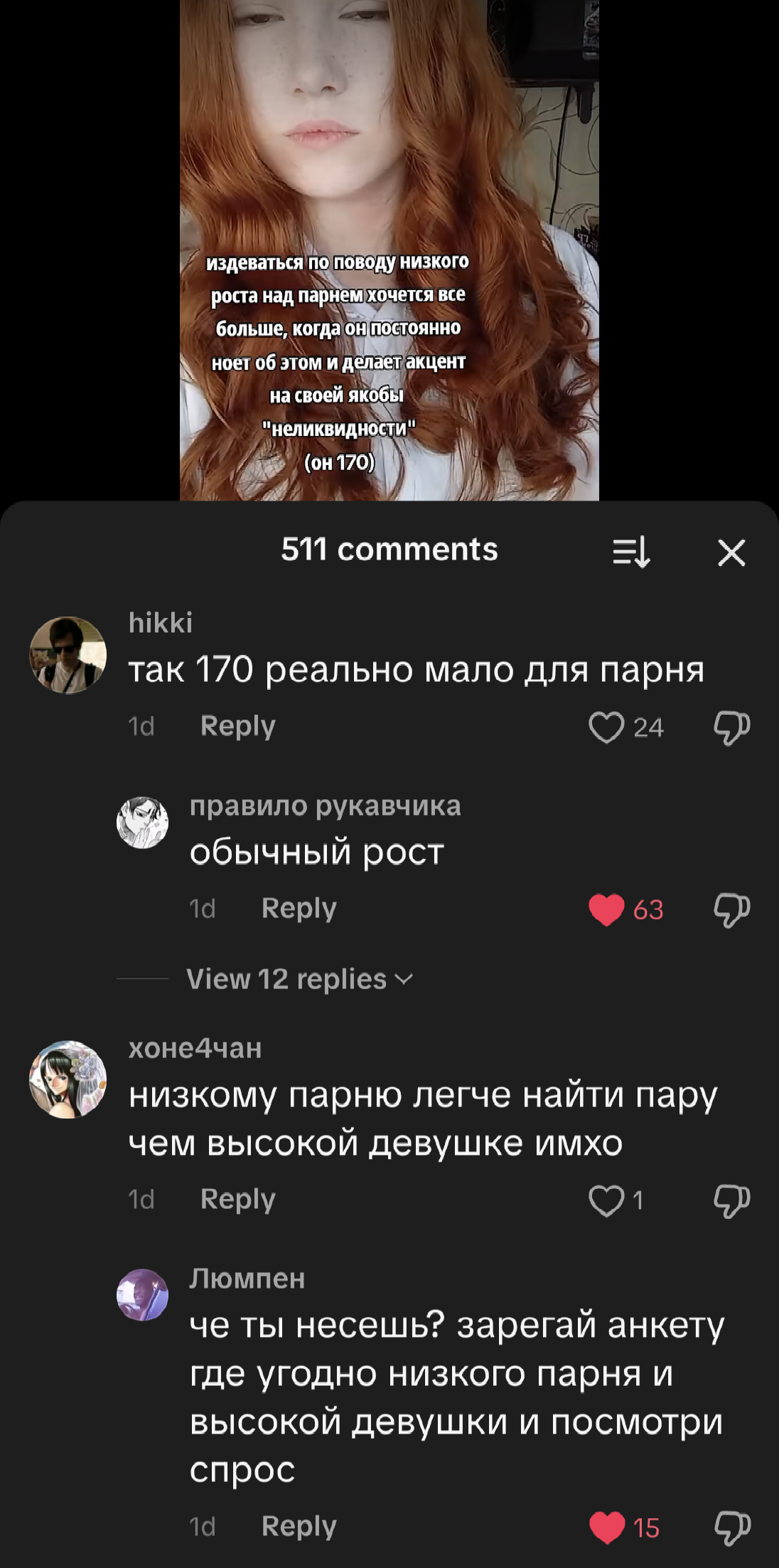This screenshot has height=1568, width=779.
Task: Remove like from Люмпен's comment
Action: tap(606, 1527)
